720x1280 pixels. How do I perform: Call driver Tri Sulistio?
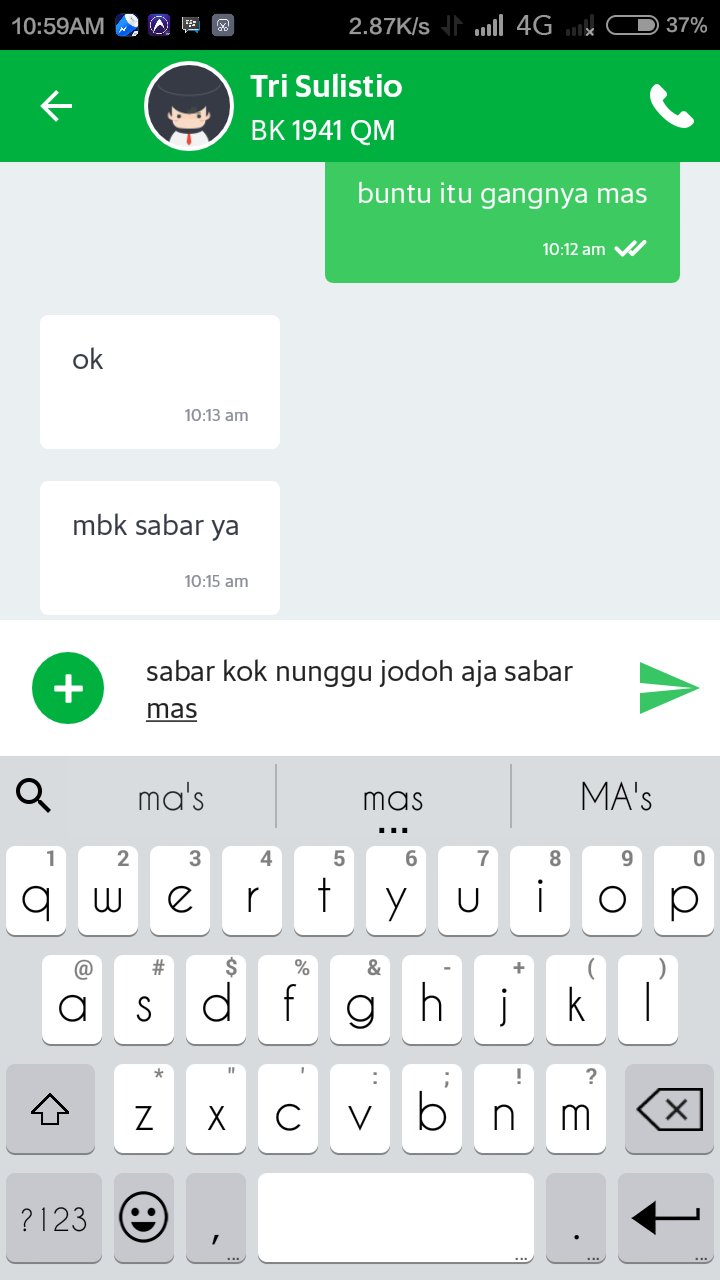(x=672, y=106)
